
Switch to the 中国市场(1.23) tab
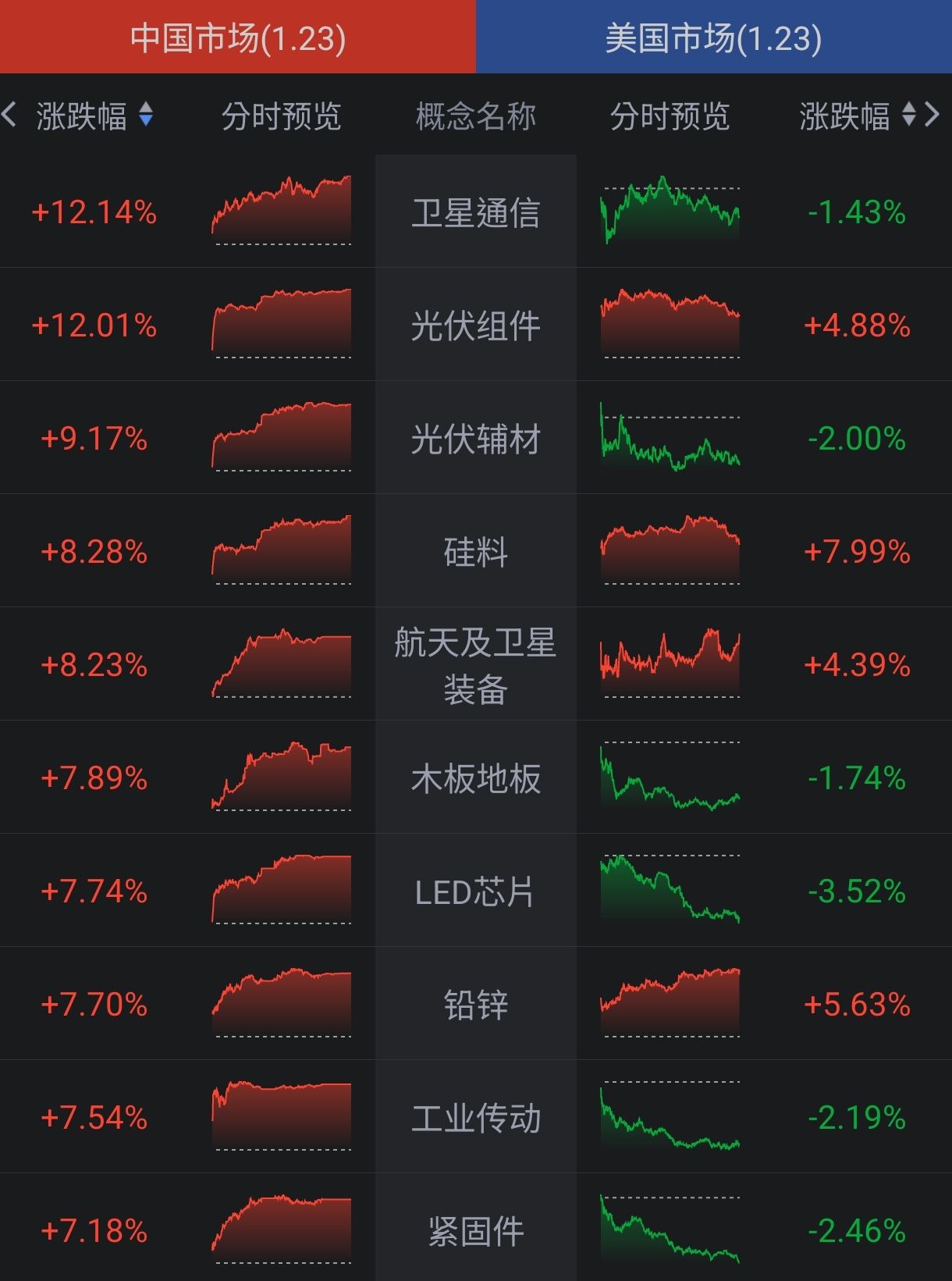[238, 37]
